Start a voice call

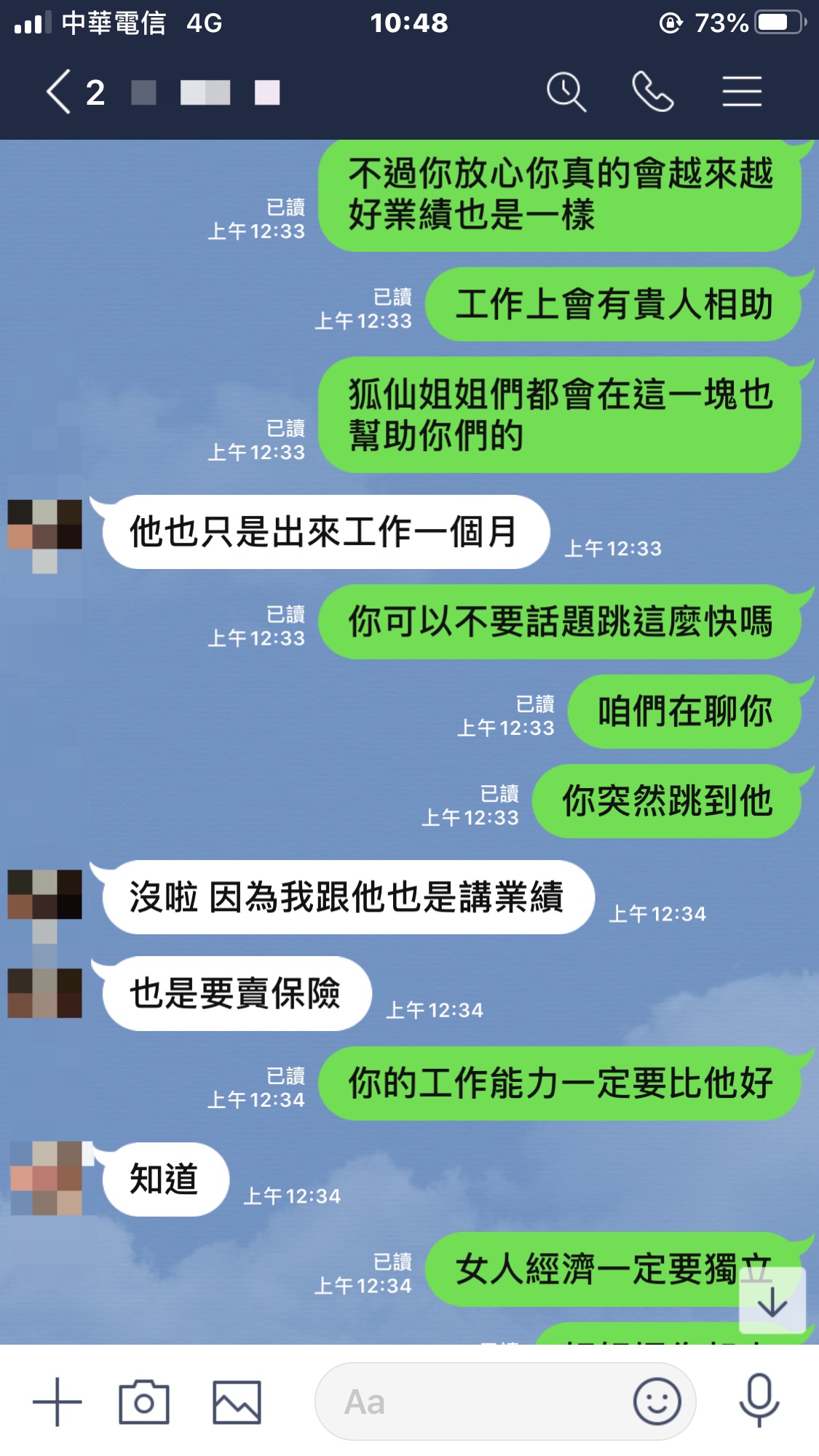point(652,92)
